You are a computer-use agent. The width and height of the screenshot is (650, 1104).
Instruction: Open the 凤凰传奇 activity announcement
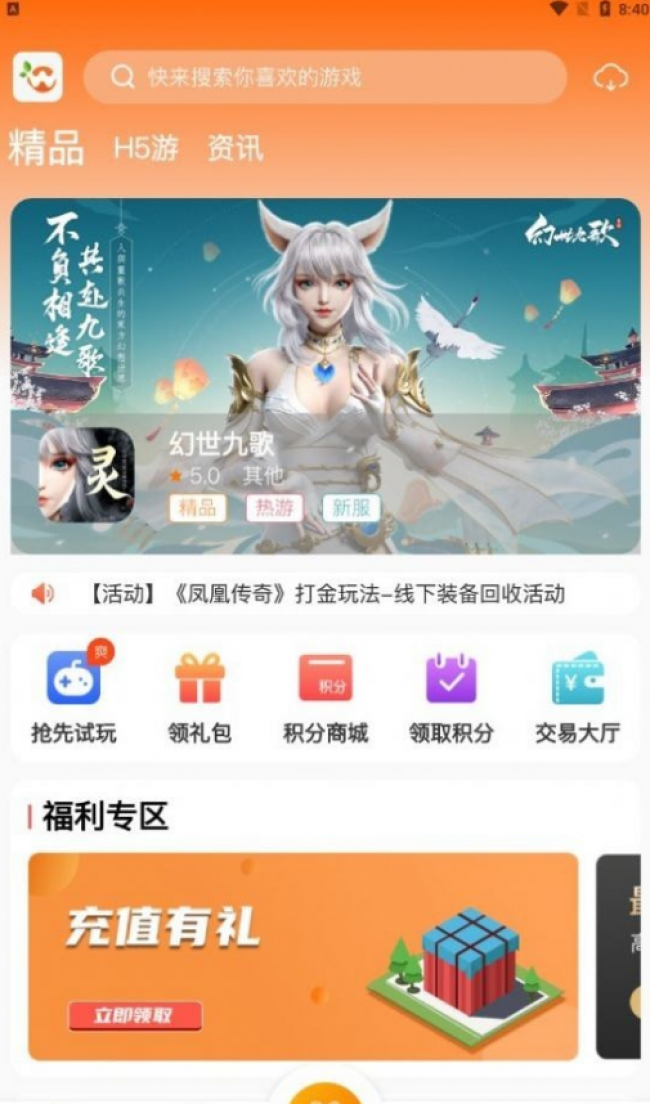(325, 594)
